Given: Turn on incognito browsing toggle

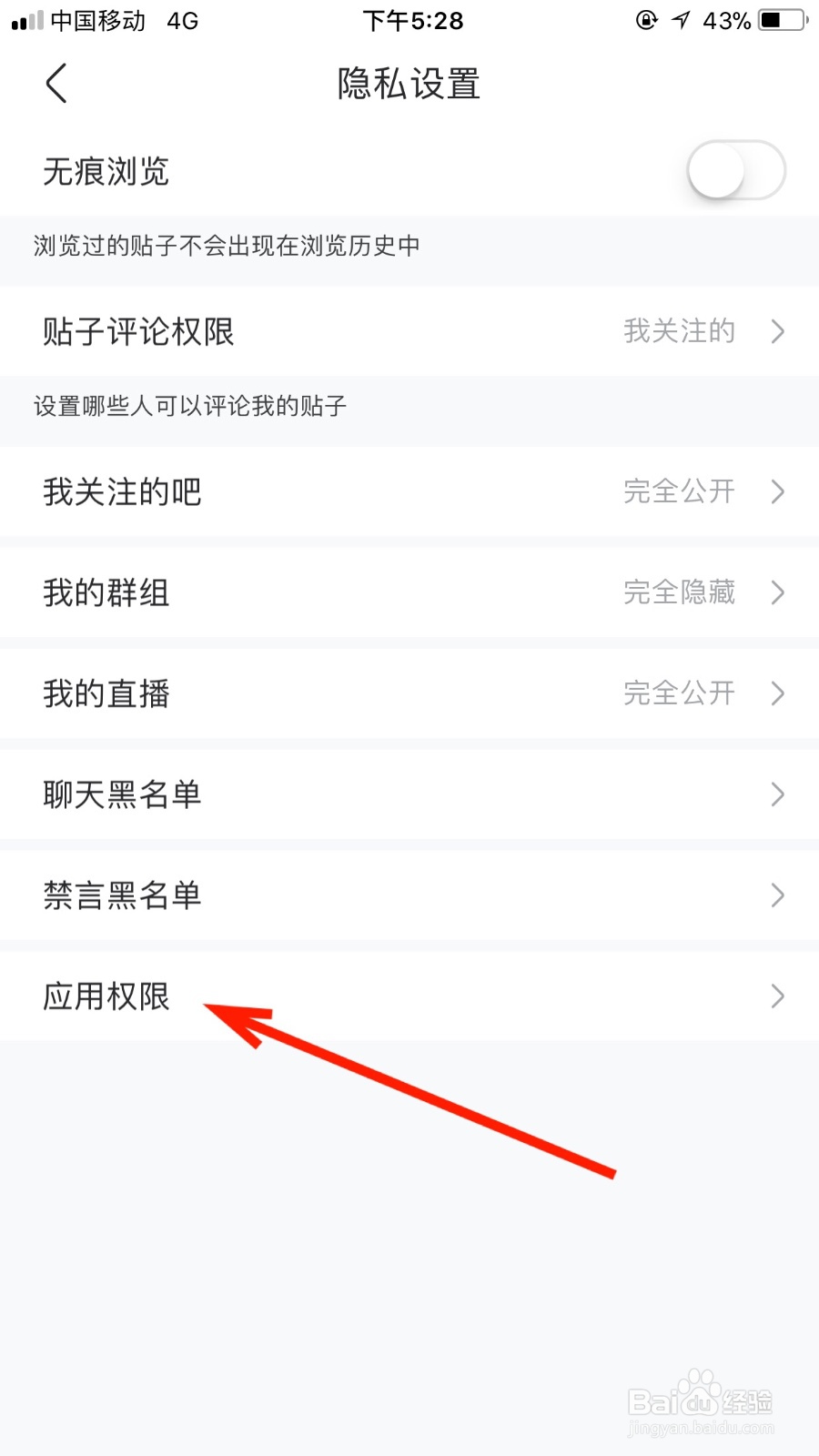Looking at the screenshot, I should pos(737,171).
